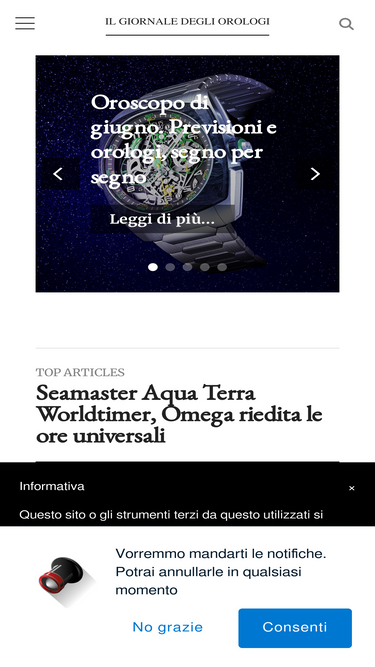Open the hamburger menu
Screen dimensions: 375x667
pyautogui.click(x=25, y=23)
